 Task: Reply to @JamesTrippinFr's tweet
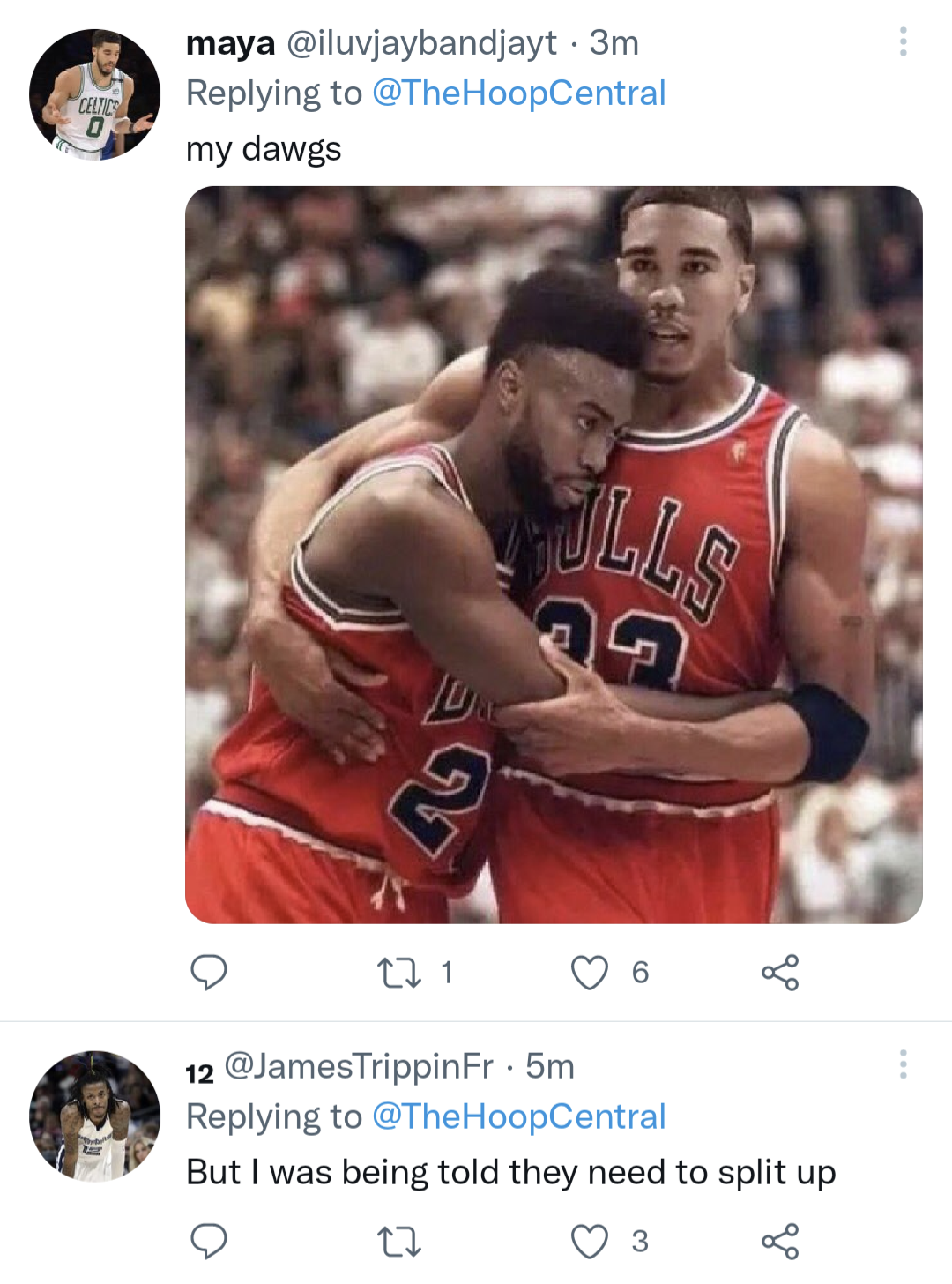(x=209, y=1242)
